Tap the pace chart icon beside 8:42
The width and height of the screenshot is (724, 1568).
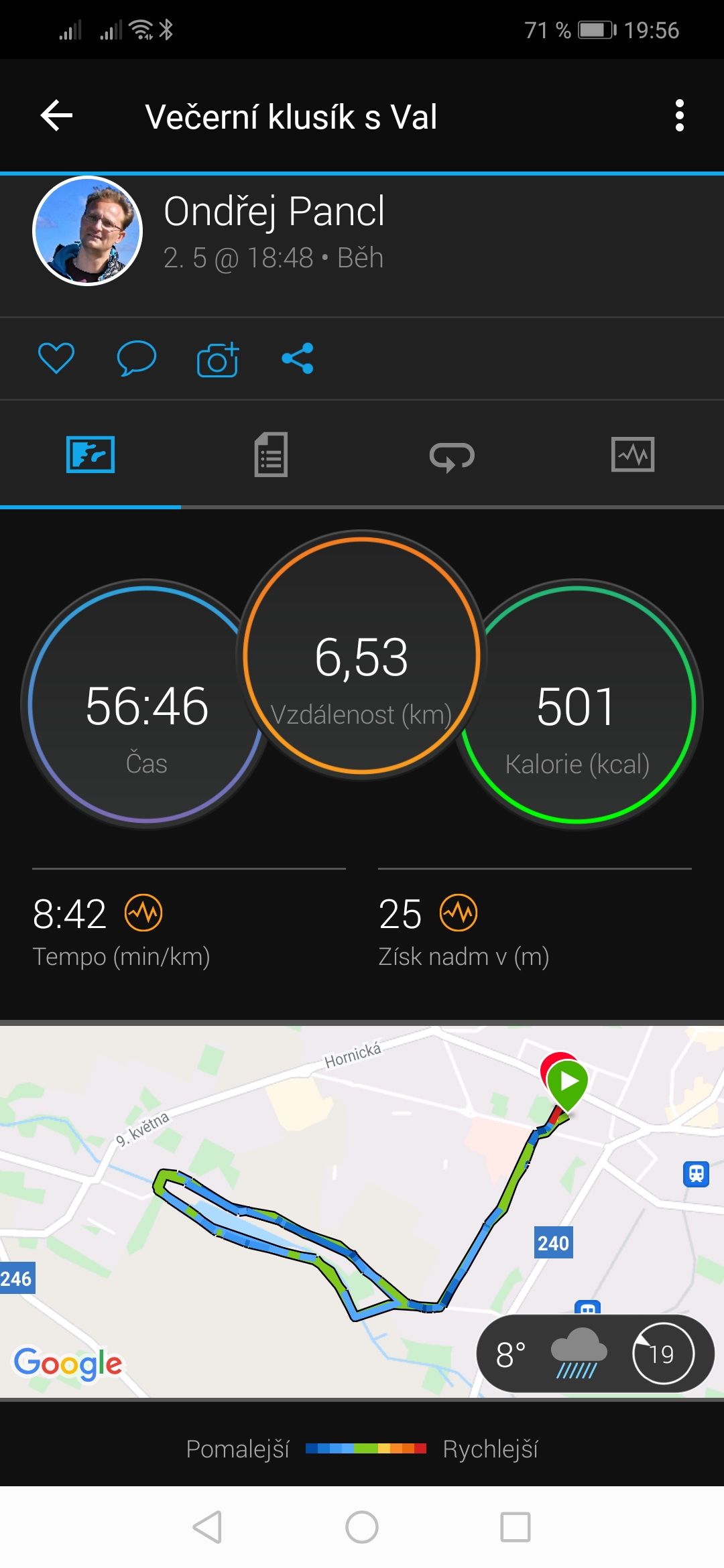point(144,913)
